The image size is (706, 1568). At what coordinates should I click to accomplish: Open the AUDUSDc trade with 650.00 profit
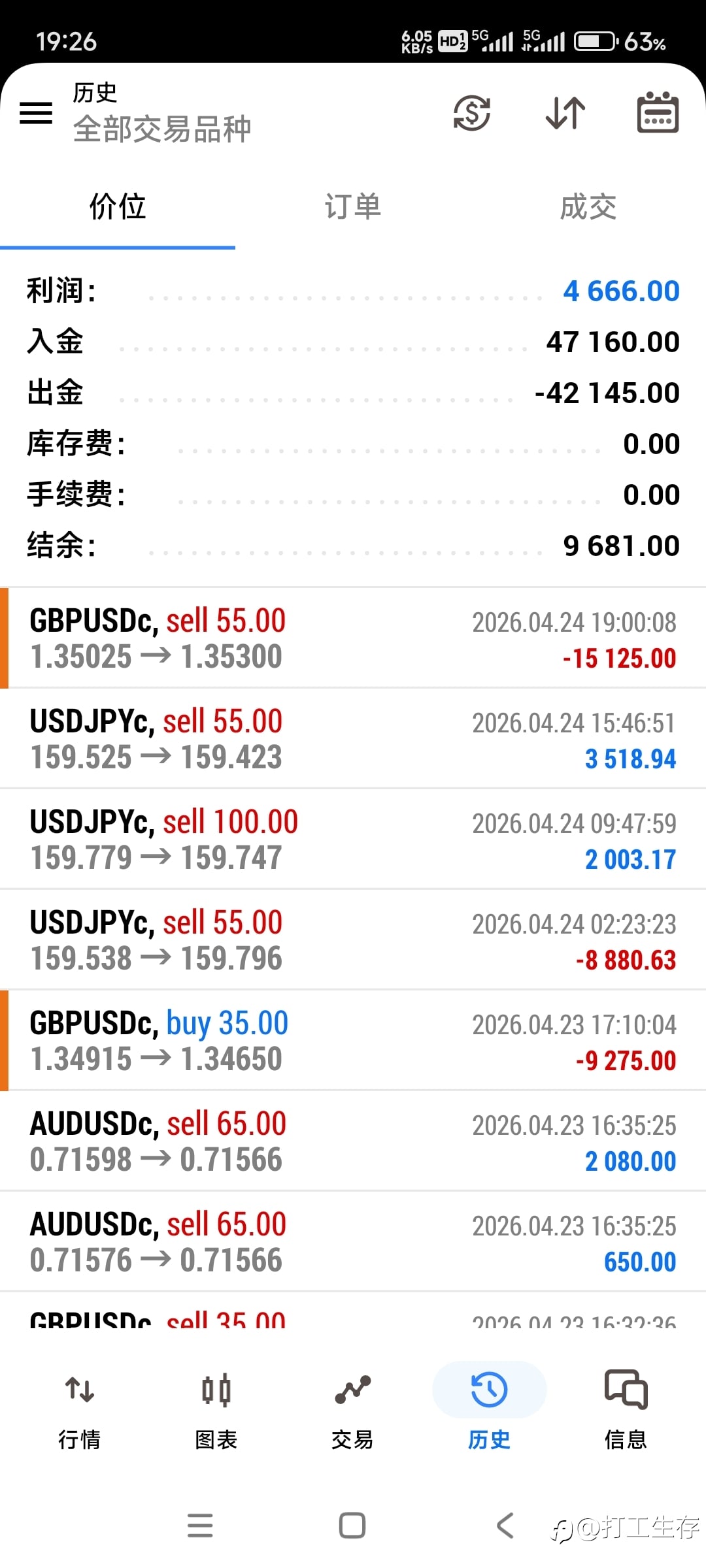353,1241
